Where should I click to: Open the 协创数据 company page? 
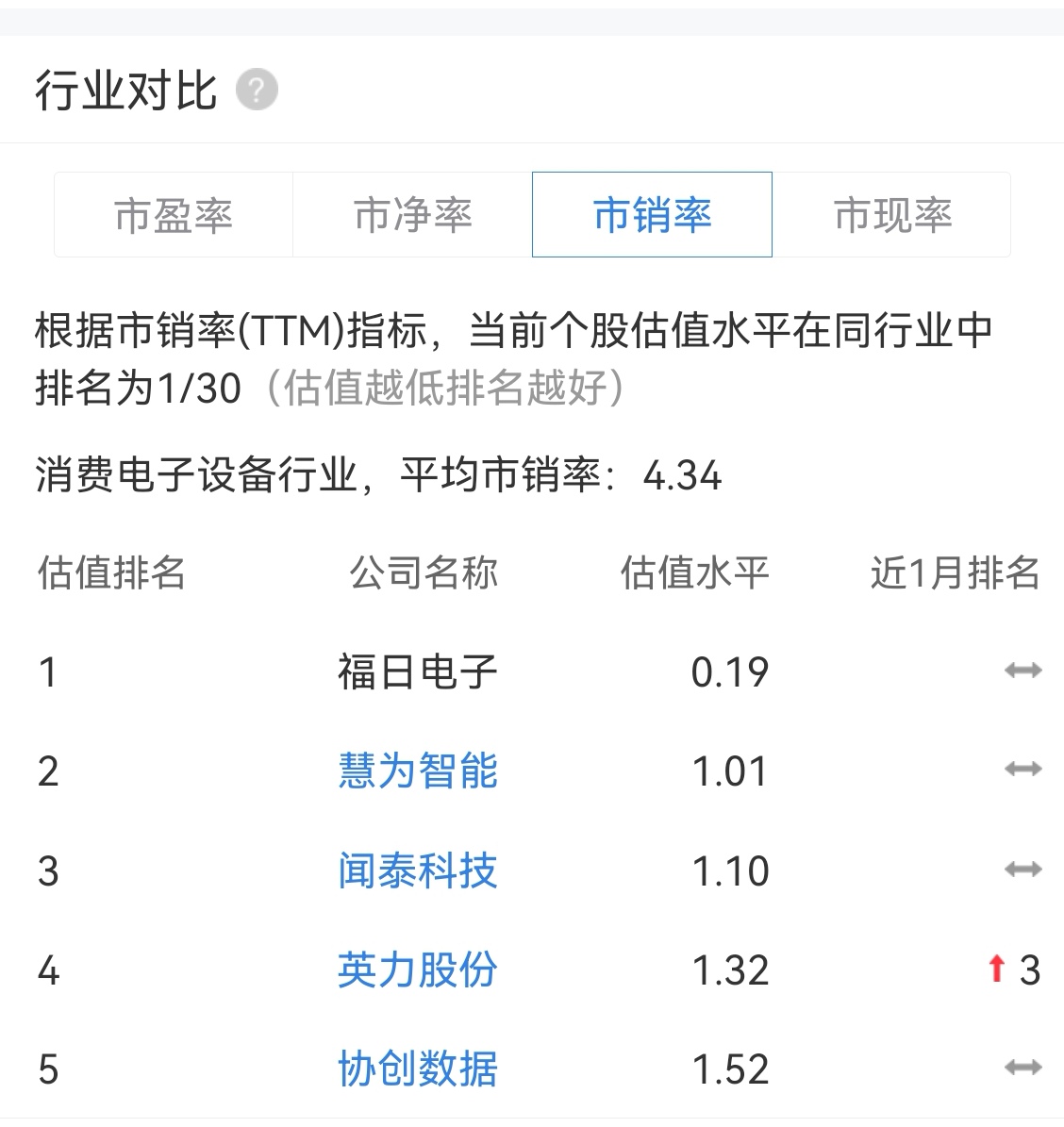click(418, 1068)
